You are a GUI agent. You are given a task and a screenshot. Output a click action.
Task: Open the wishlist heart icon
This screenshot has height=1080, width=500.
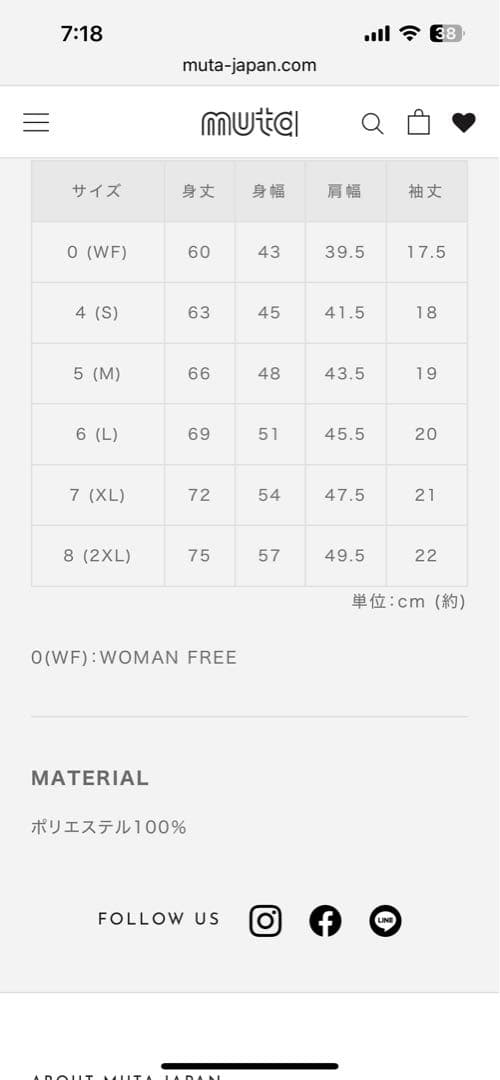[464, 123]
